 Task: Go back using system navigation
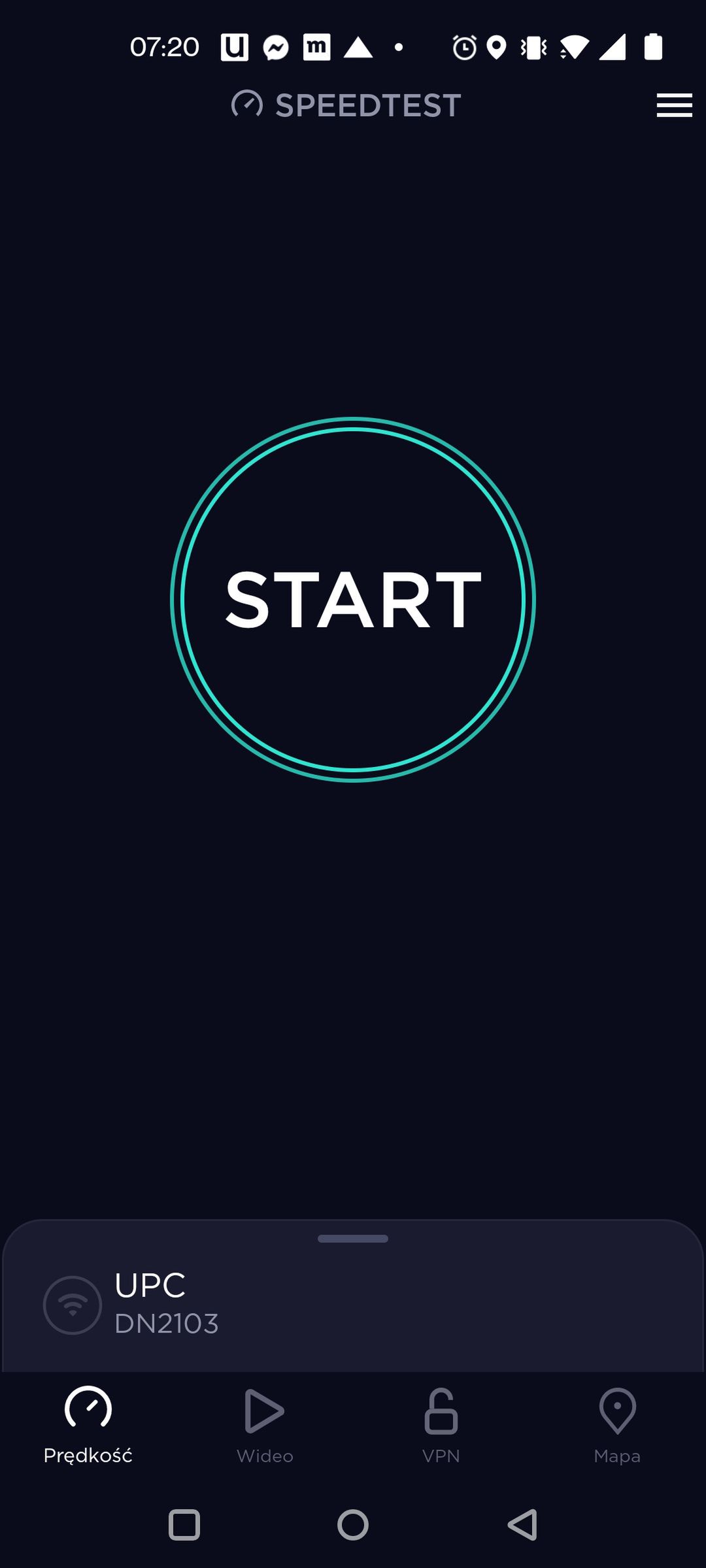pos(523,1525)
